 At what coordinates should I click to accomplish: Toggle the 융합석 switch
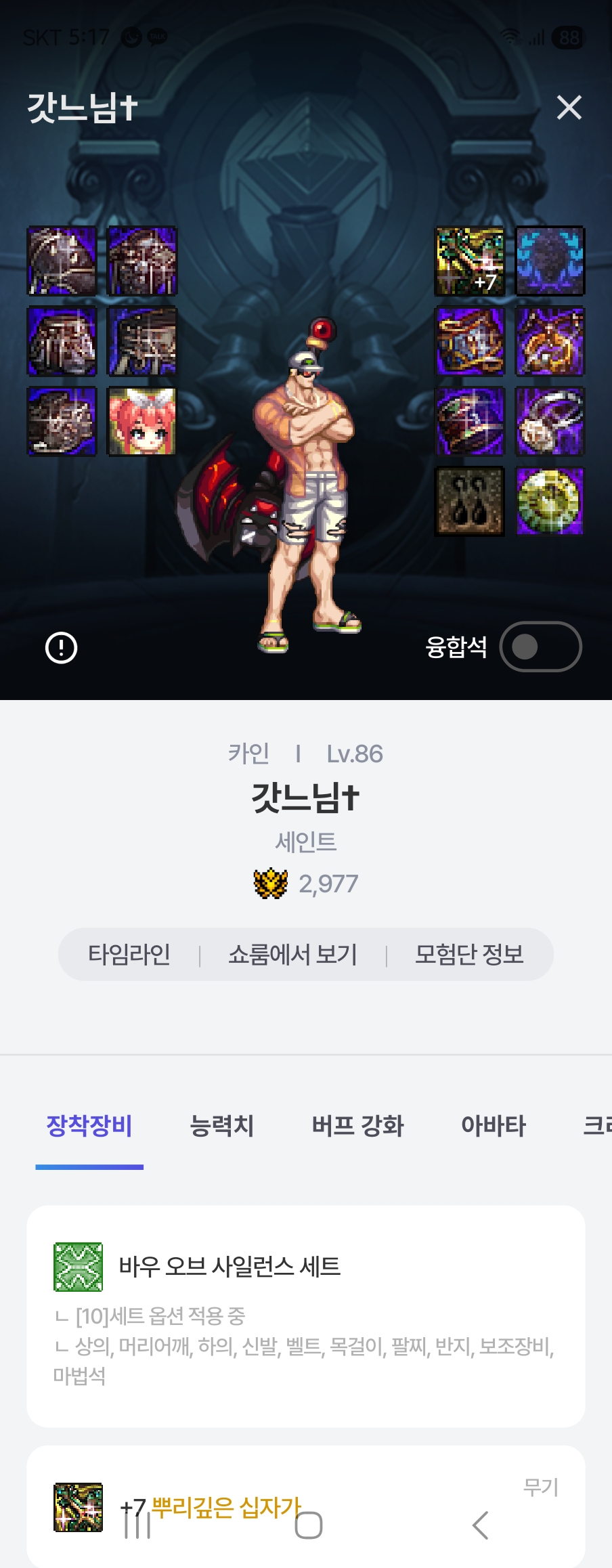pos(540,647)
